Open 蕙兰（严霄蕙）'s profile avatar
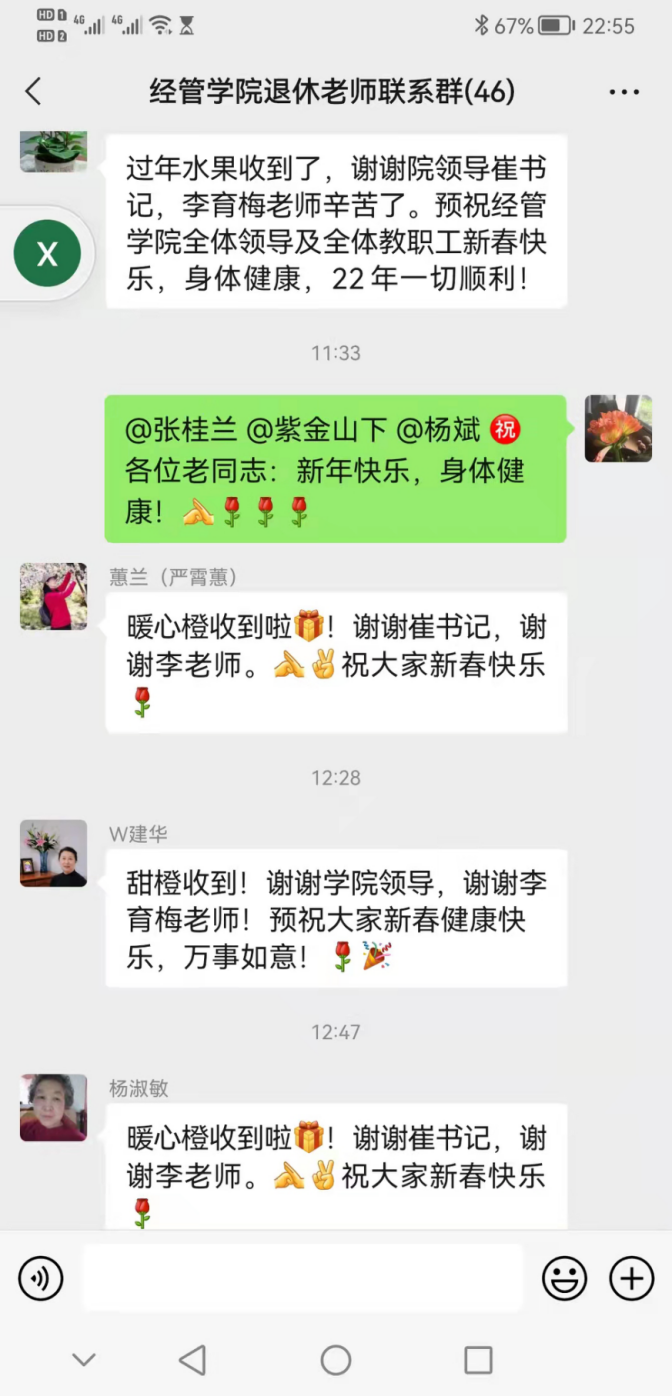The image size is (672, 1396). pyautogui.click(x=53, y=596)
